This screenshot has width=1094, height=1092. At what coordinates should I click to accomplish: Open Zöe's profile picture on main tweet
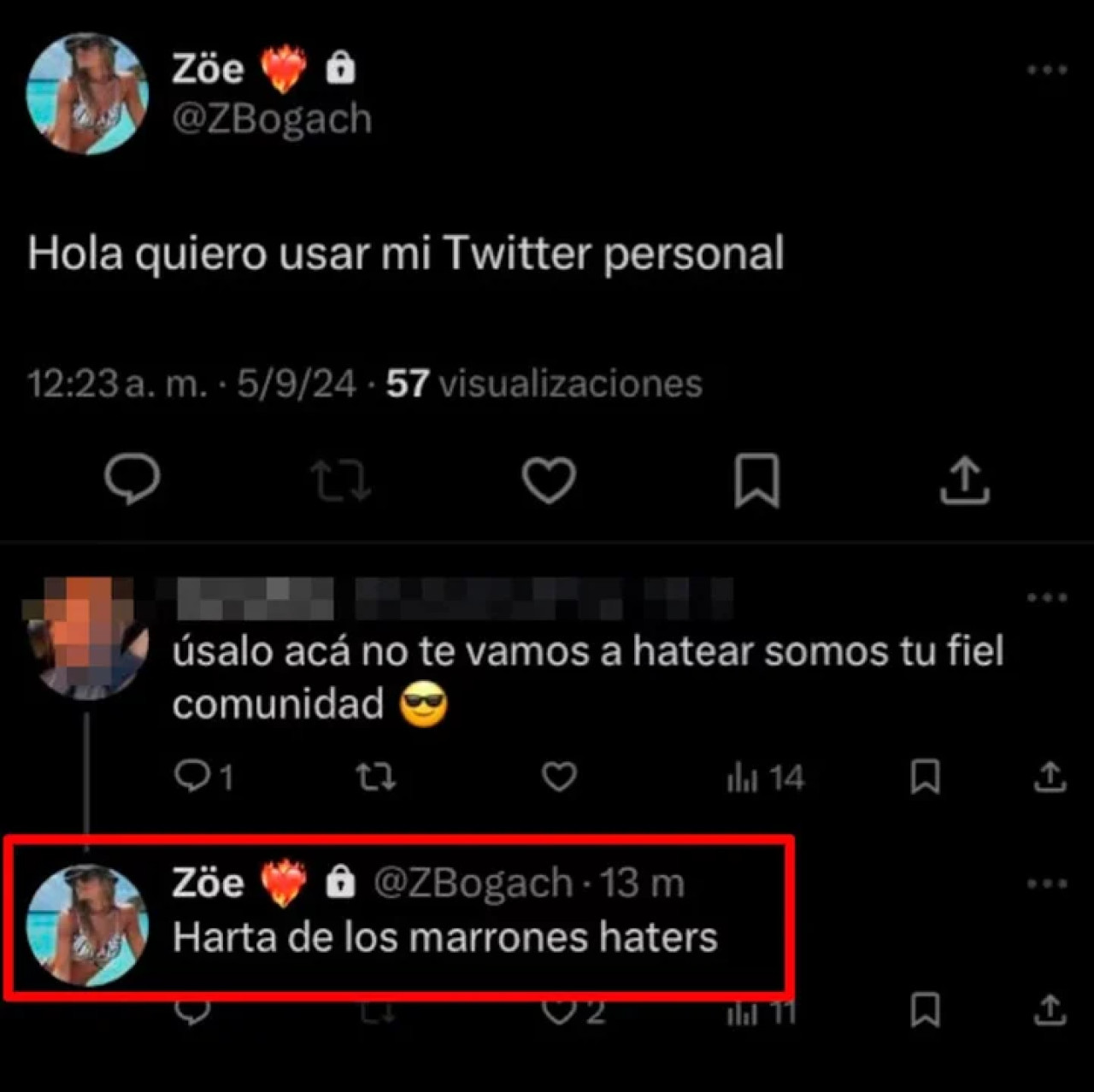(87, 93)
